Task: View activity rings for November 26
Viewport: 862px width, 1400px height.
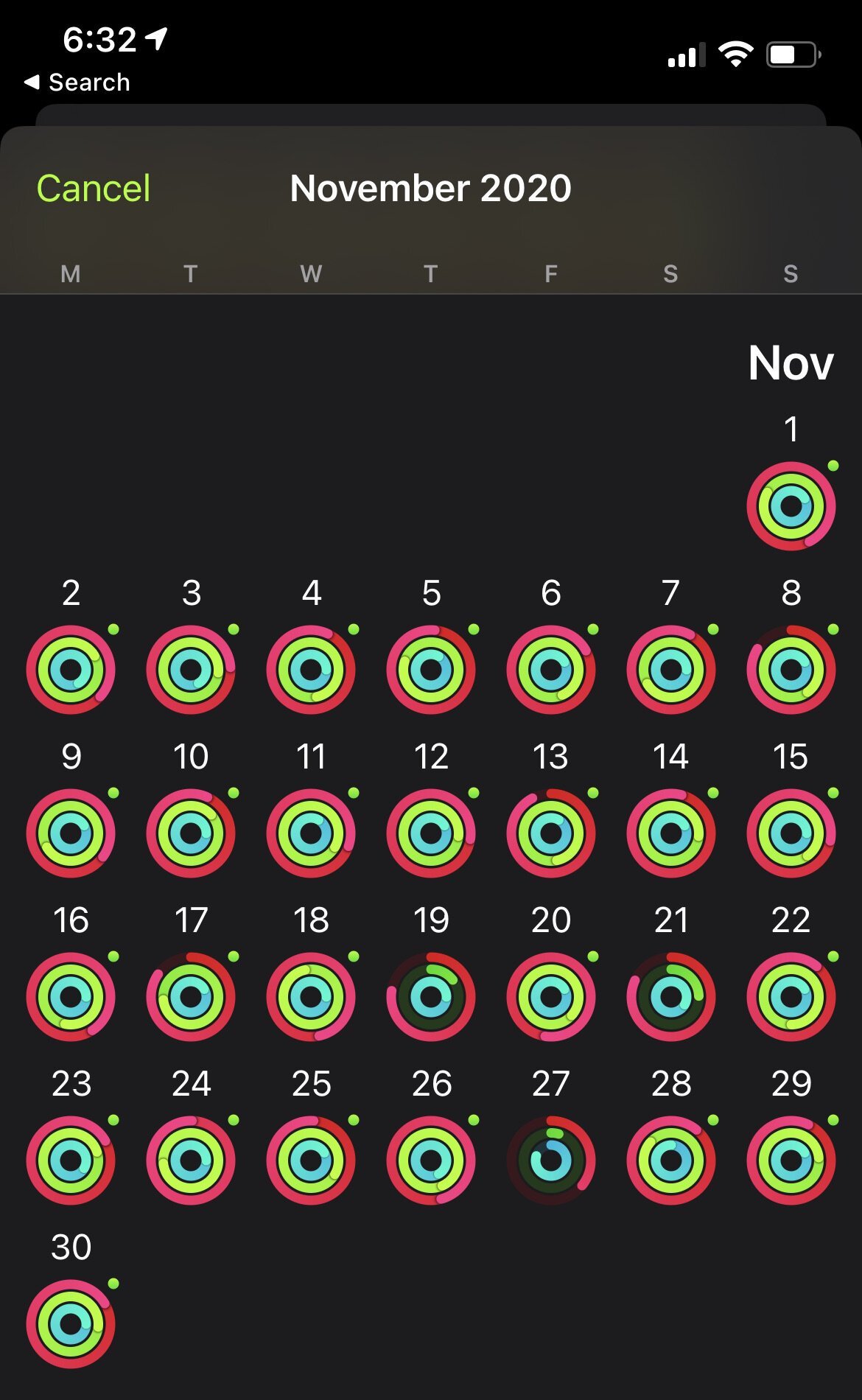Action: pyautogui.click(x=431, y=1160)
